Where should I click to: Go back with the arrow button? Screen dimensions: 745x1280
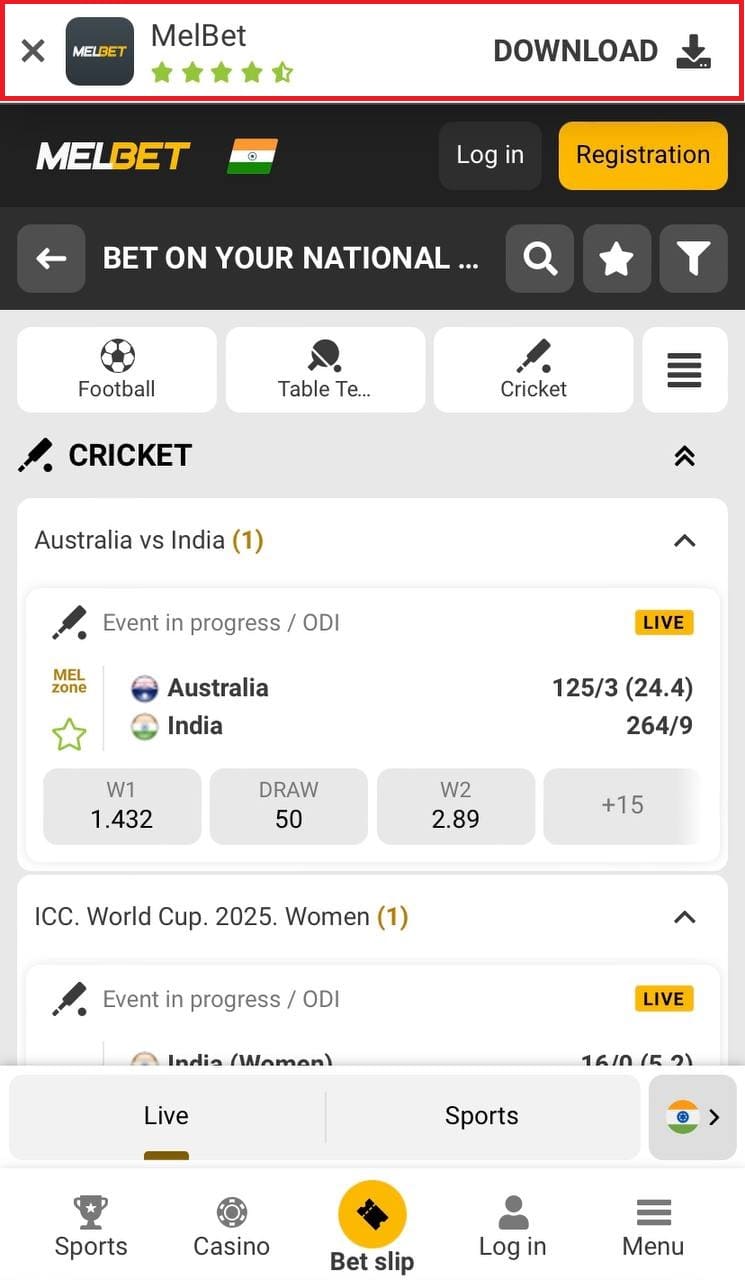[x=51, y=259]
